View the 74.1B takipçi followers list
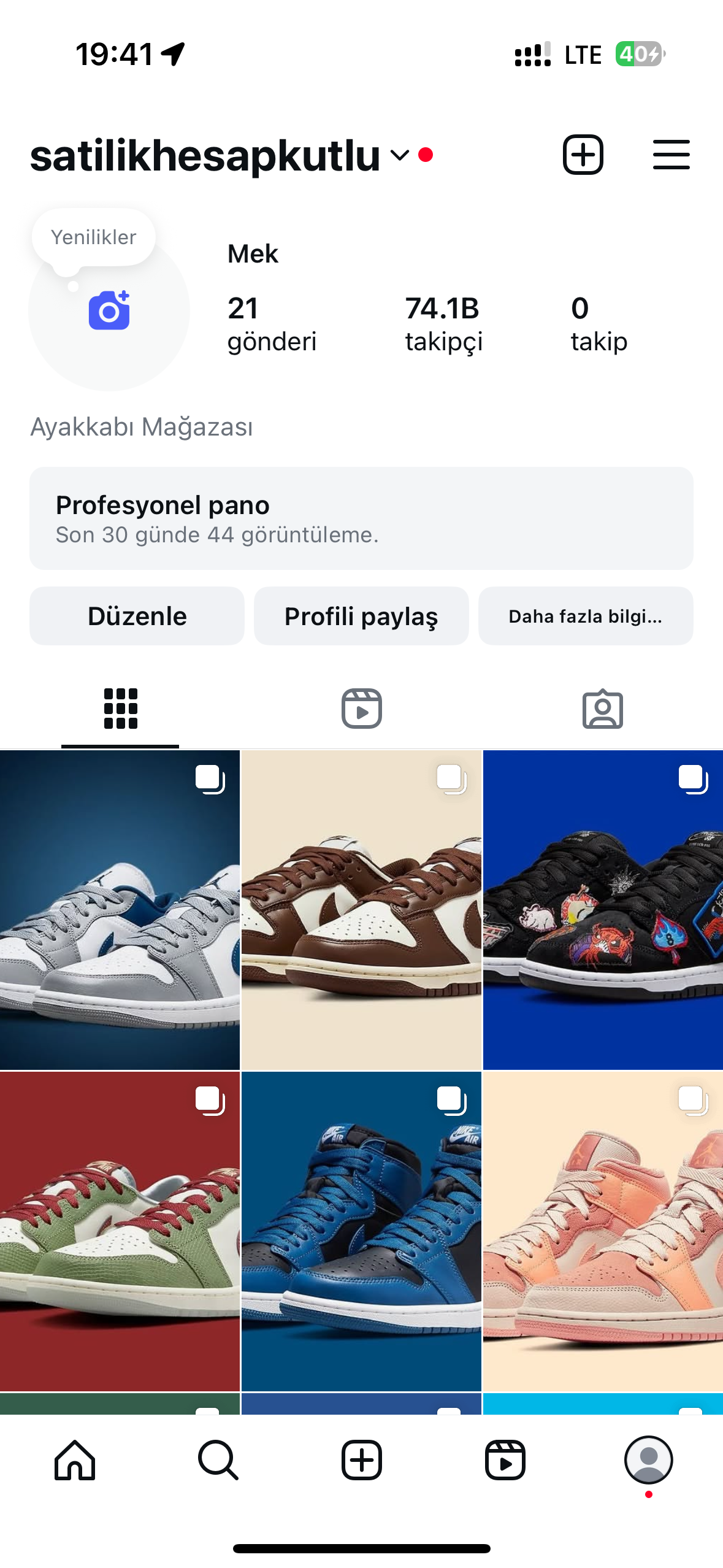Screen dimensions: 723x1568 [443, 324]
